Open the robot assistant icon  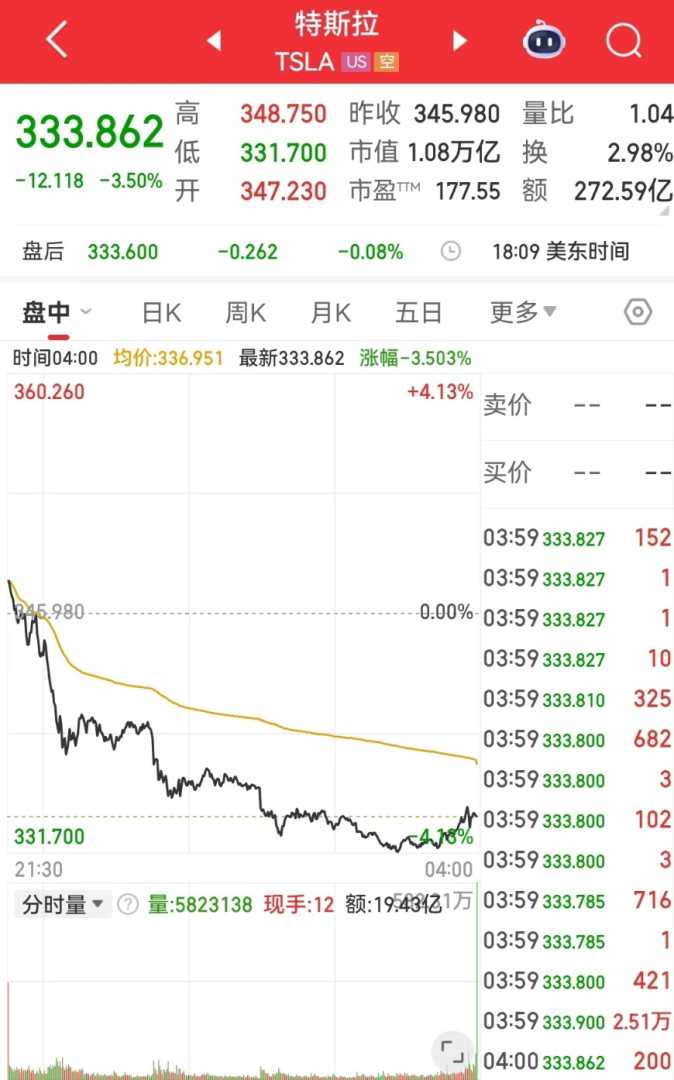pos(544,41)
